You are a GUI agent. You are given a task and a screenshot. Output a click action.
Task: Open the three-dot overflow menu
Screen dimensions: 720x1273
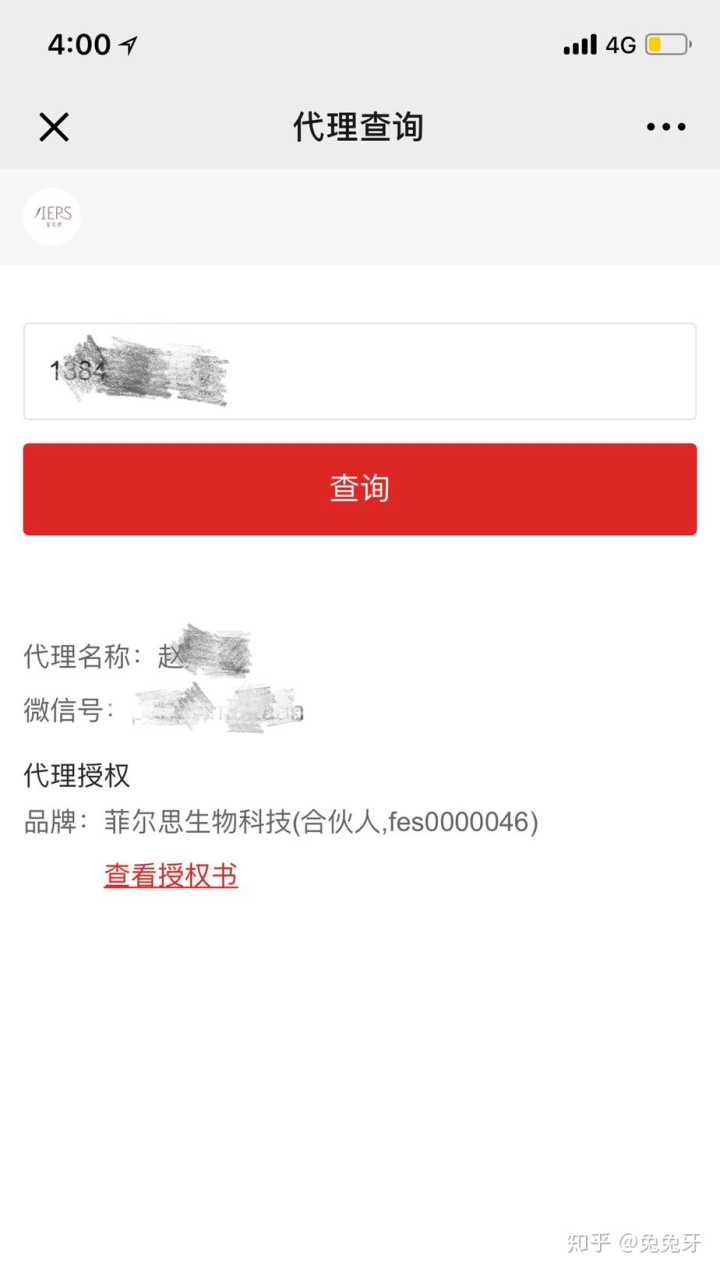(x=665, y=127)
